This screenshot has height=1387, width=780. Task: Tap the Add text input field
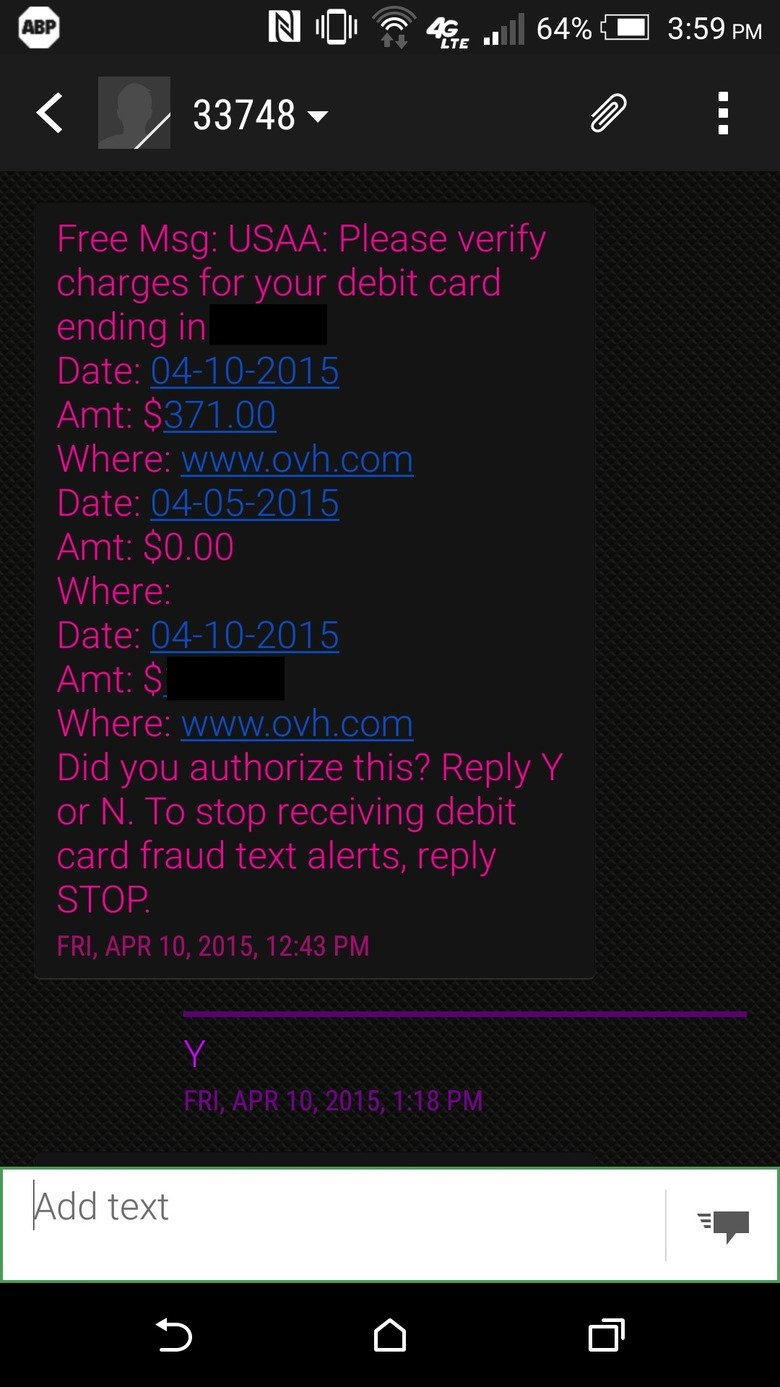coord(300,1208)
